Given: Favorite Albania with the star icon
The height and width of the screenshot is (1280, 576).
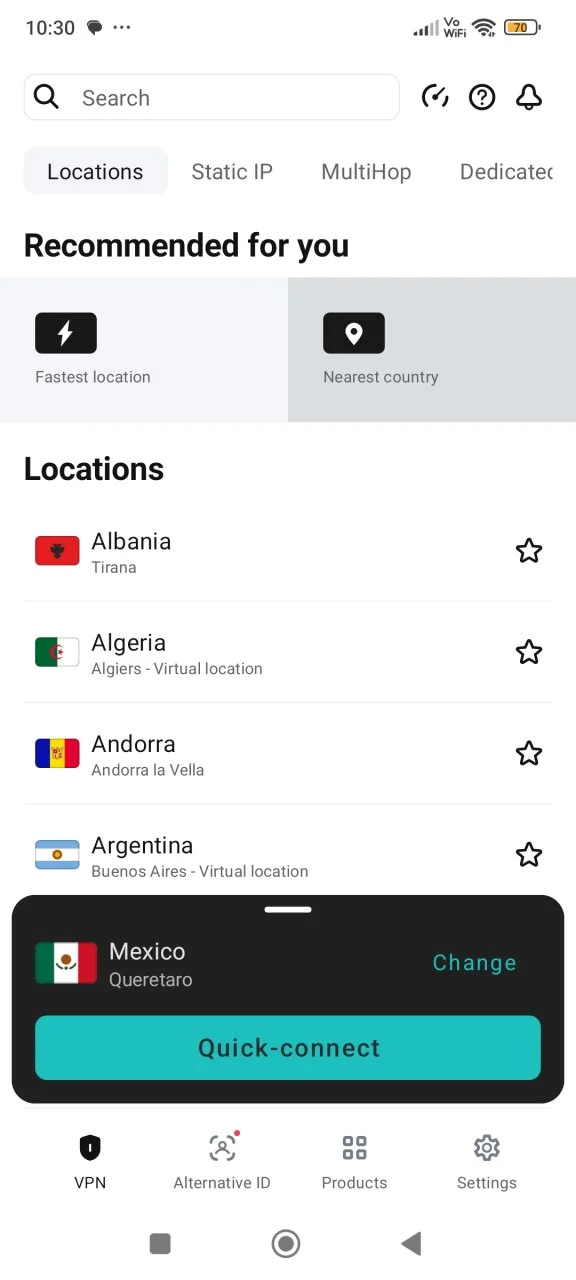Looking at the screenshot, I should [x=529, y=551].
